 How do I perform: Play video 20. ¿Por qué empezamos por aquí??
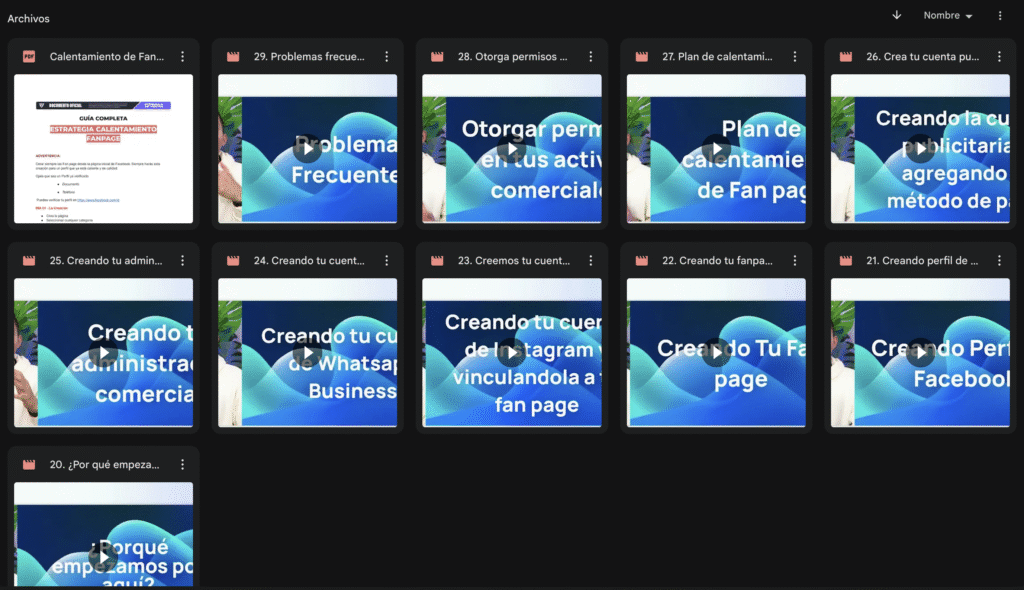click(103, 556)
